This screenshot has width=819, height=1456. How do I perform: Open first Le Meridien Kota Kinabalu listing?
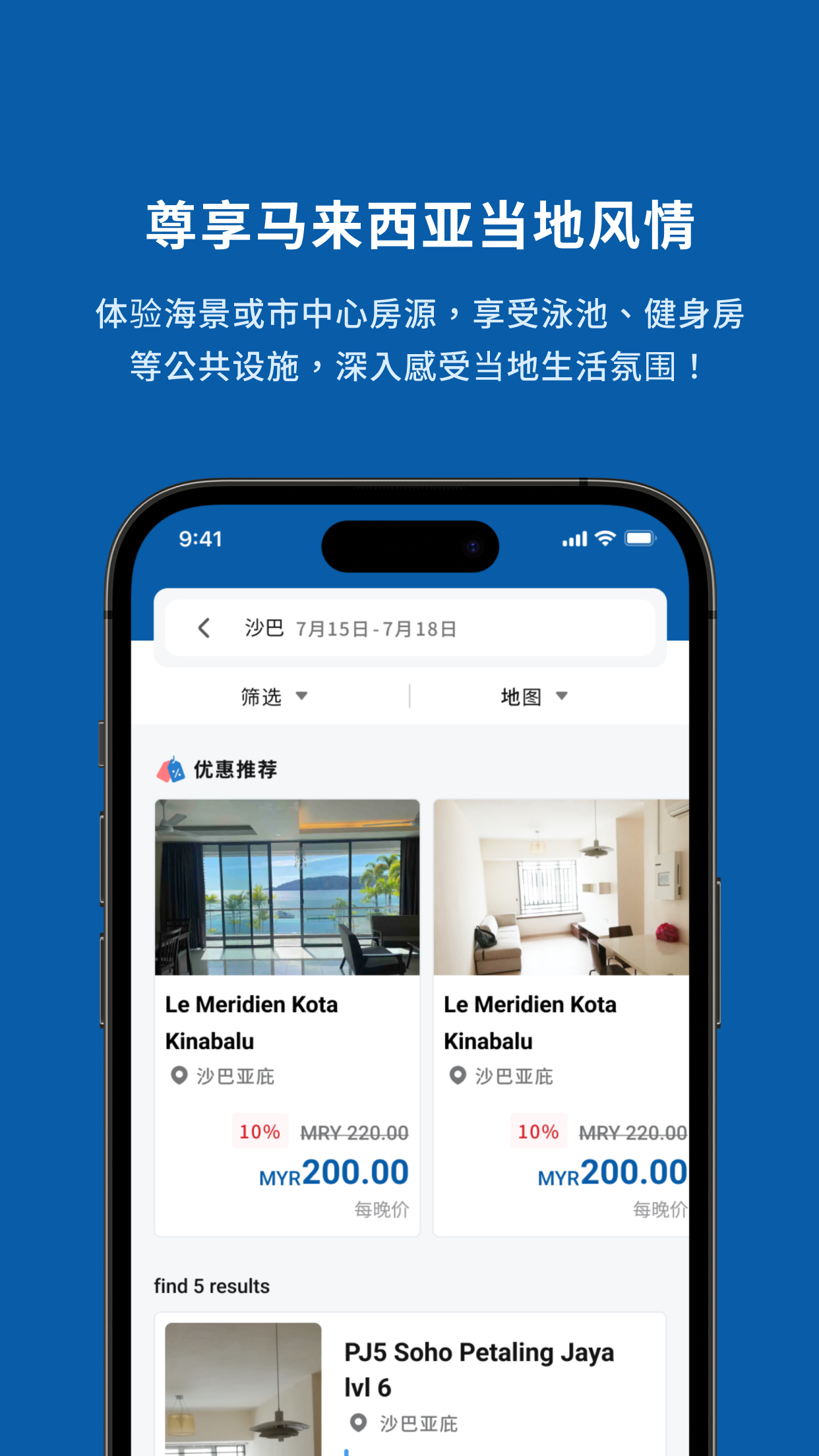point(287,1022)
